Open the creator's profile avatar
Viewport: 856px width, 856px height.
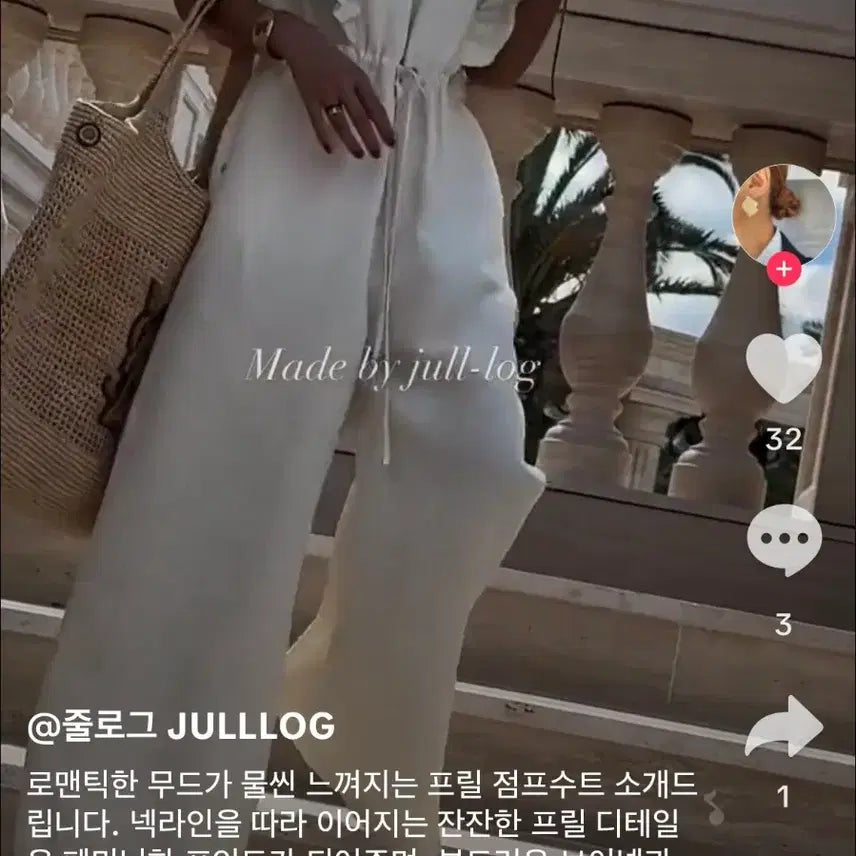point(783,216)
